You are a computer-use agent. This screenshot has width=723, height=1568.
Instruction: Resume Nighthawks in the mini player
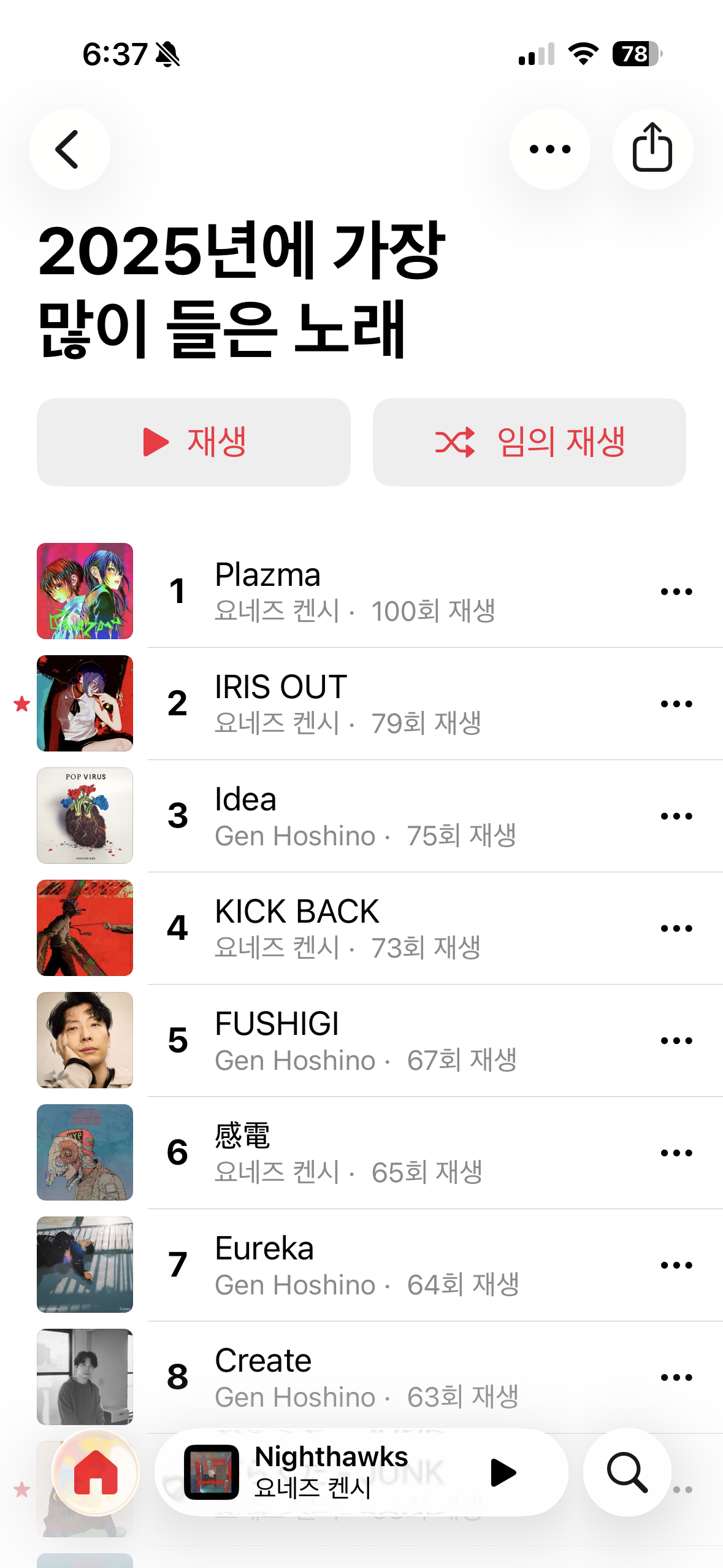click(503, 1472)
